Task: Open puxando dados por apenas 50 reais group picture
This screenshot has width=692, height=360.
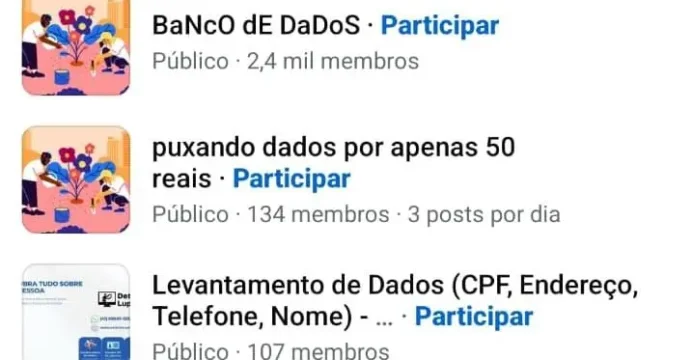Action: pyautogui.click(x=76, y=180)
